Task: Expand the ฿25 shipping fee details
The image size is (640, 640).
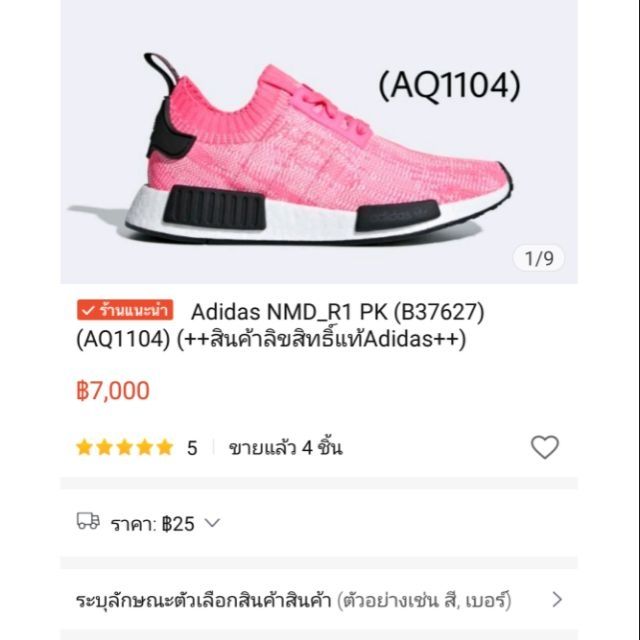Action: (x=211, y=522)
